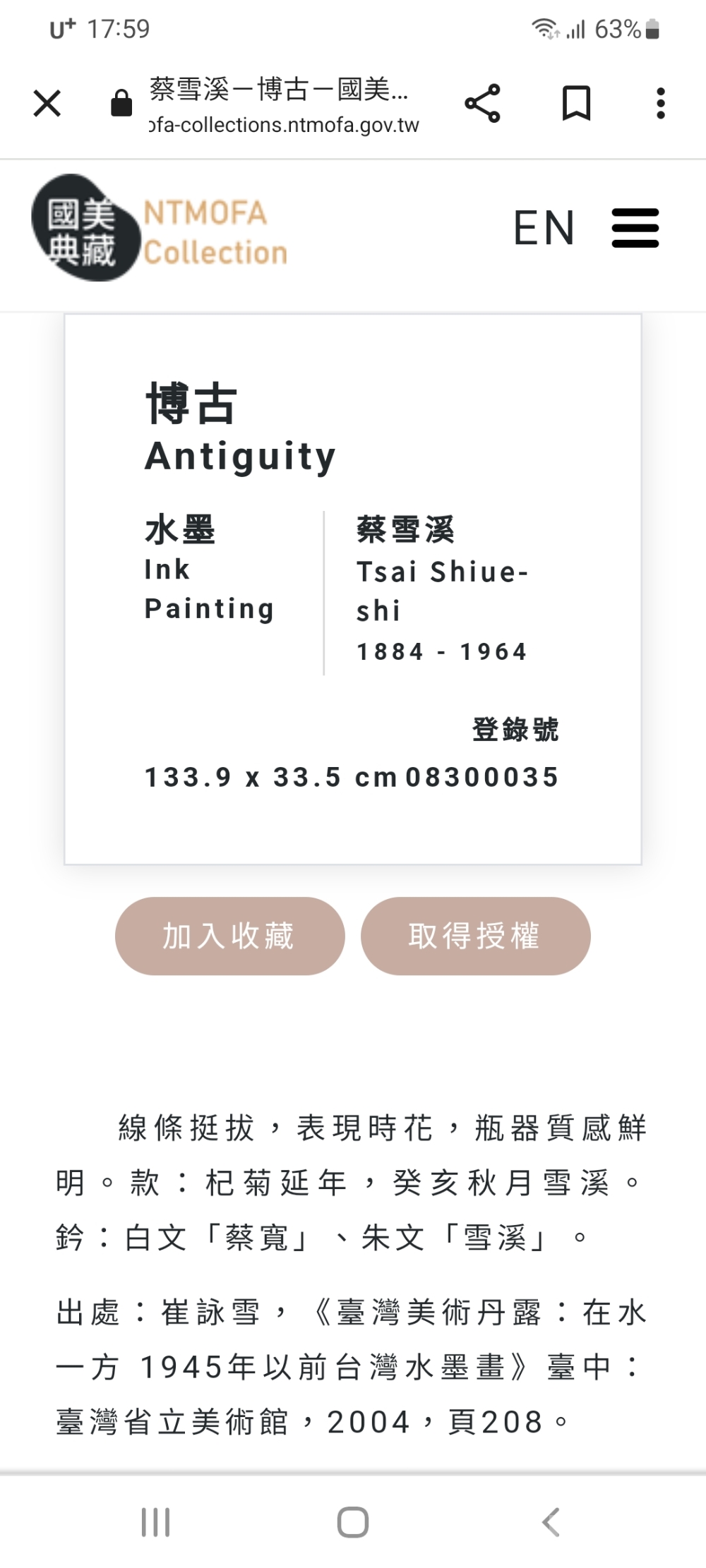Image resolution: width=706 pixels, height=1568 pixels.
Task: Close the browser custom tab
Action: 47,104
